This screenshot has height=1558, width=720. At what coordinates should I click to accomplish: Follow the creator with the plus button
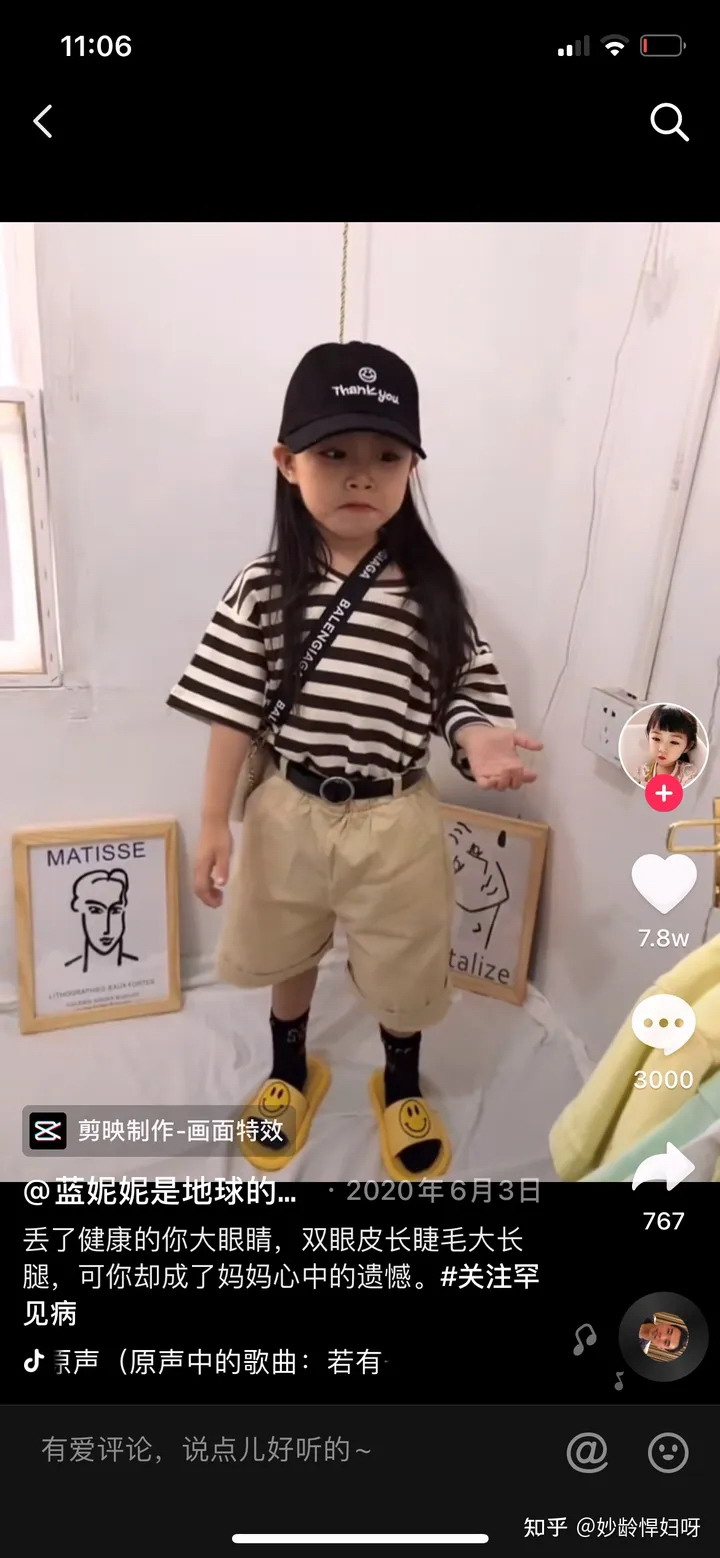(663, 794)
